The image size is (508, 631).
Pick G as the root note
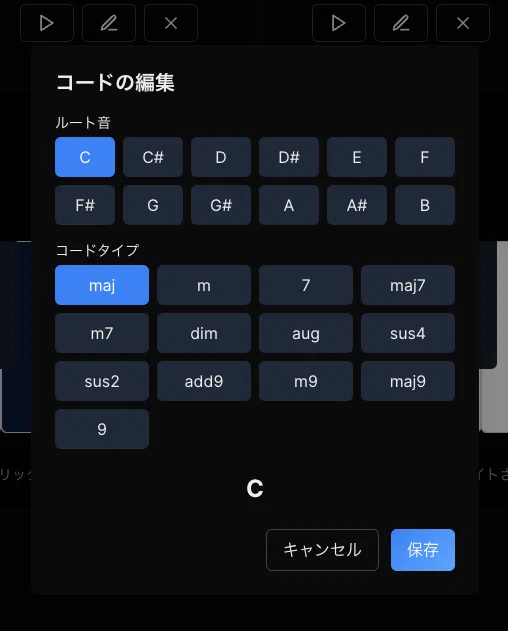153,205
